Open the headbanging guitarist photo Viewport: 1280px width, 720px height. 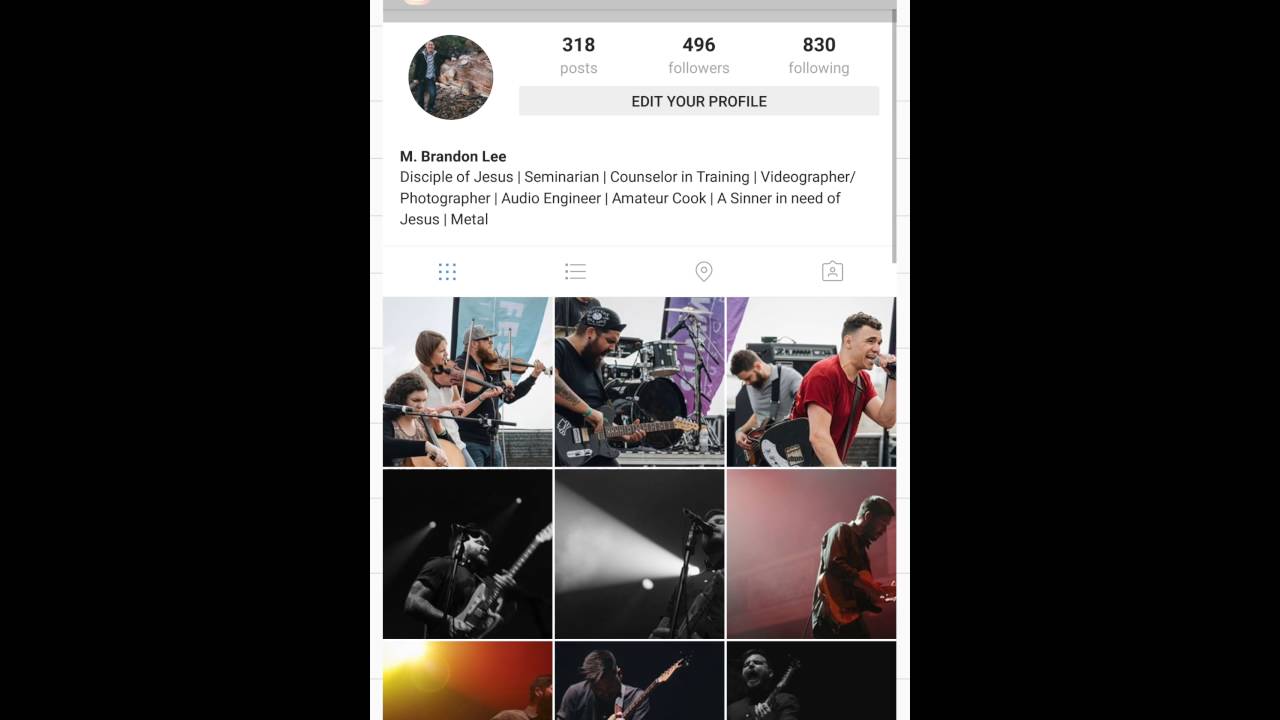tap(639, 682)
